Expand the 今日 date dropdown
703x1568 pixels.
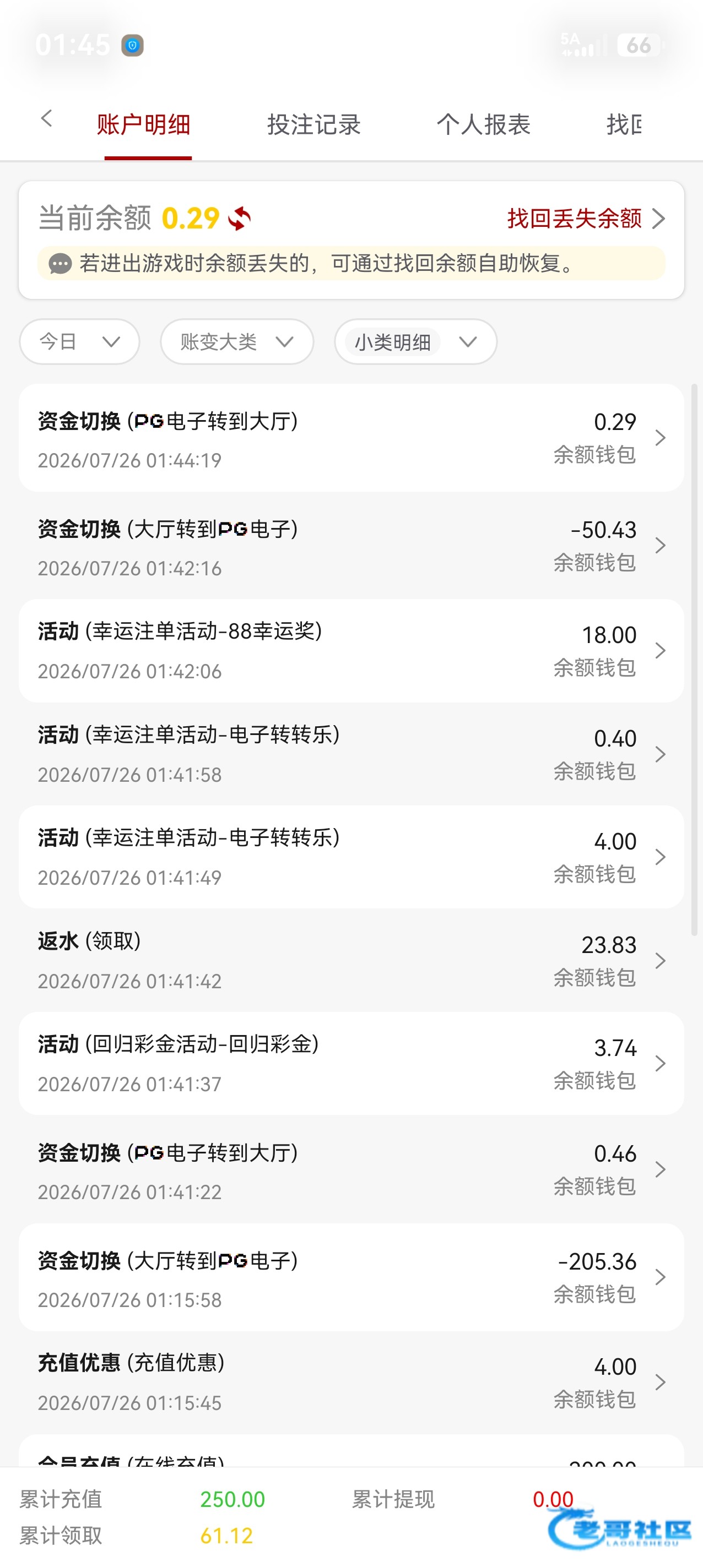80,341
